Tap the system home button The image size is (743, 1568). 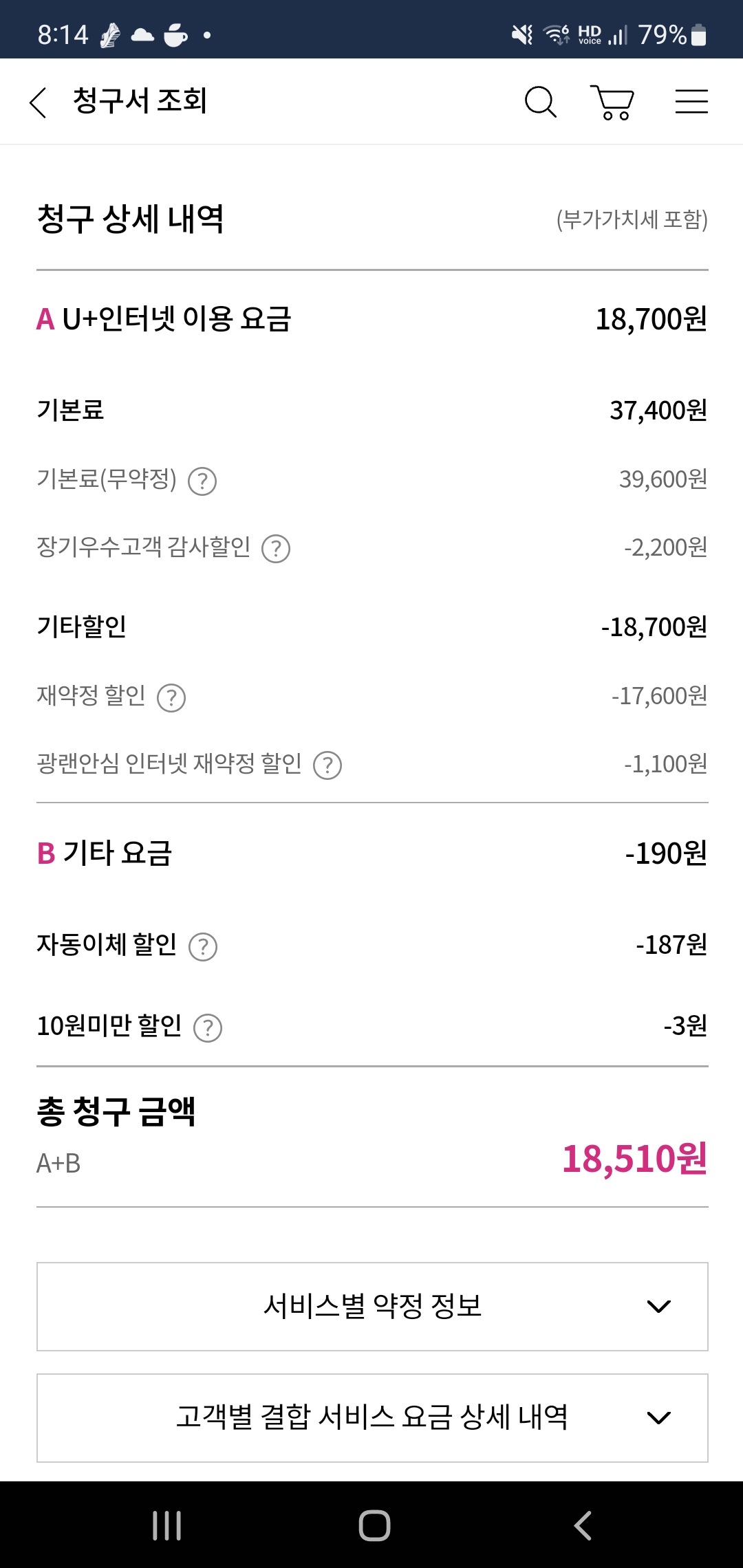coord(374,1525)
